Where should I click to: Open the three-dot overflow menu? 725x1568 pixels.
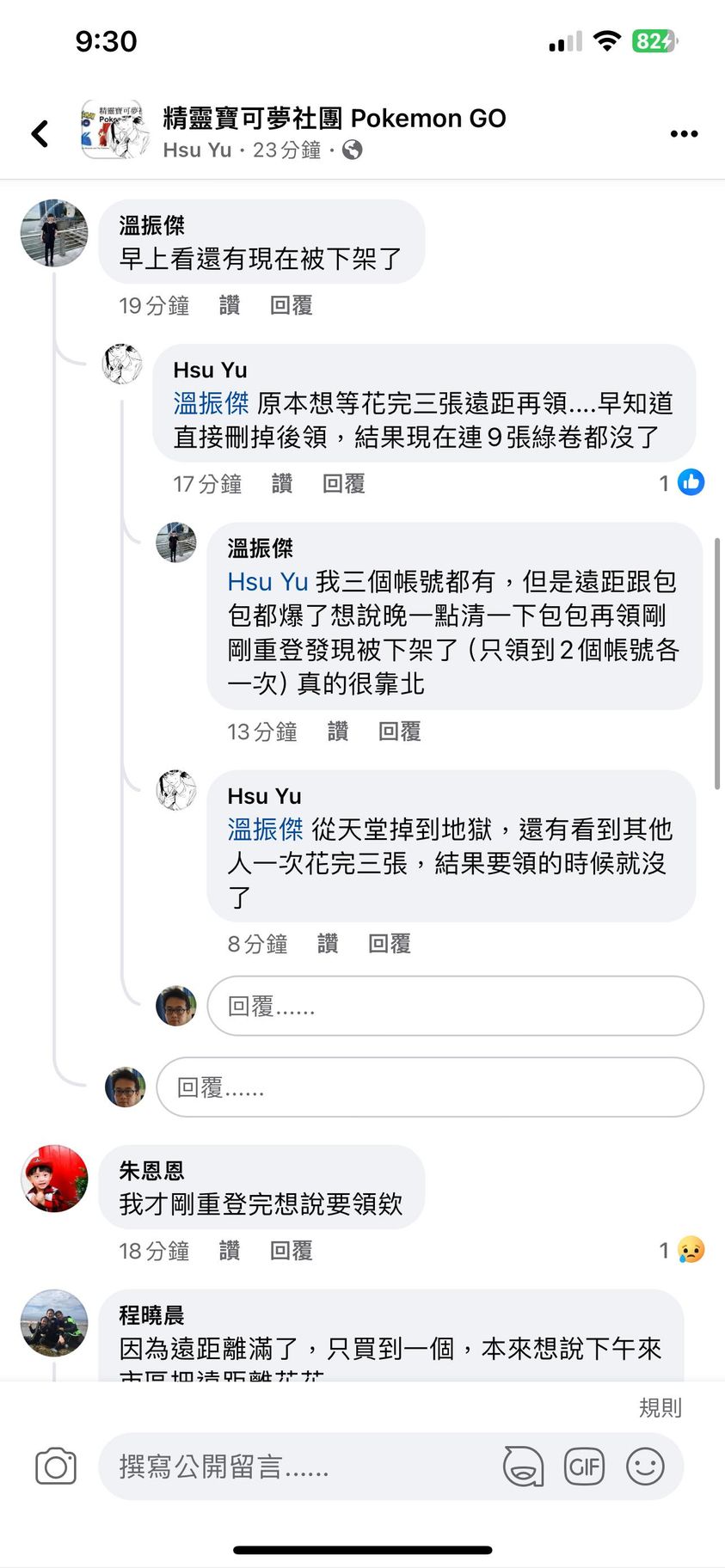click(x=684, y=133)
